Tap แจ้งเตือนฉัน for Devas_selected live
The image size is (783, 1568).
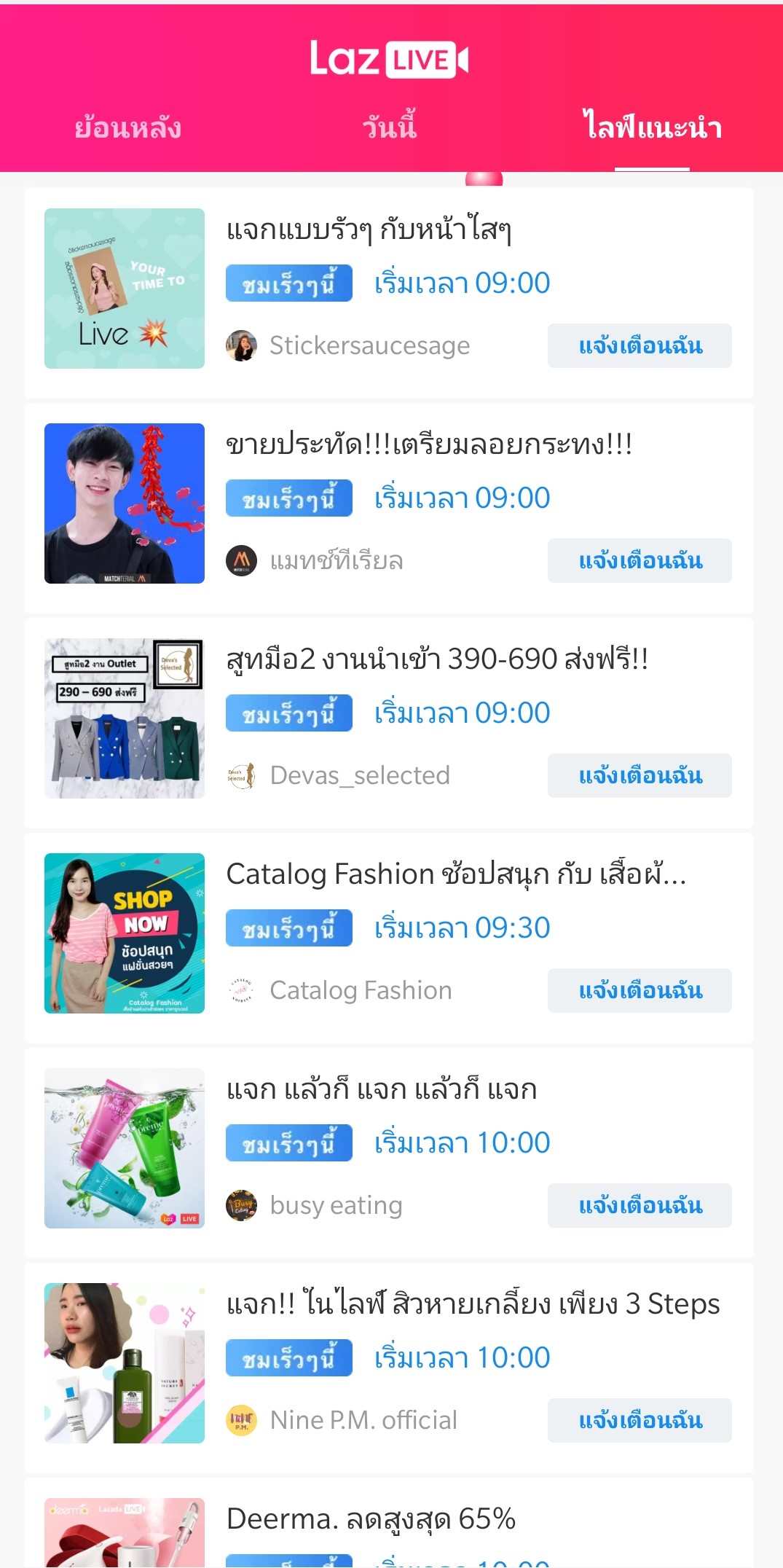click(x=640, y=776)
